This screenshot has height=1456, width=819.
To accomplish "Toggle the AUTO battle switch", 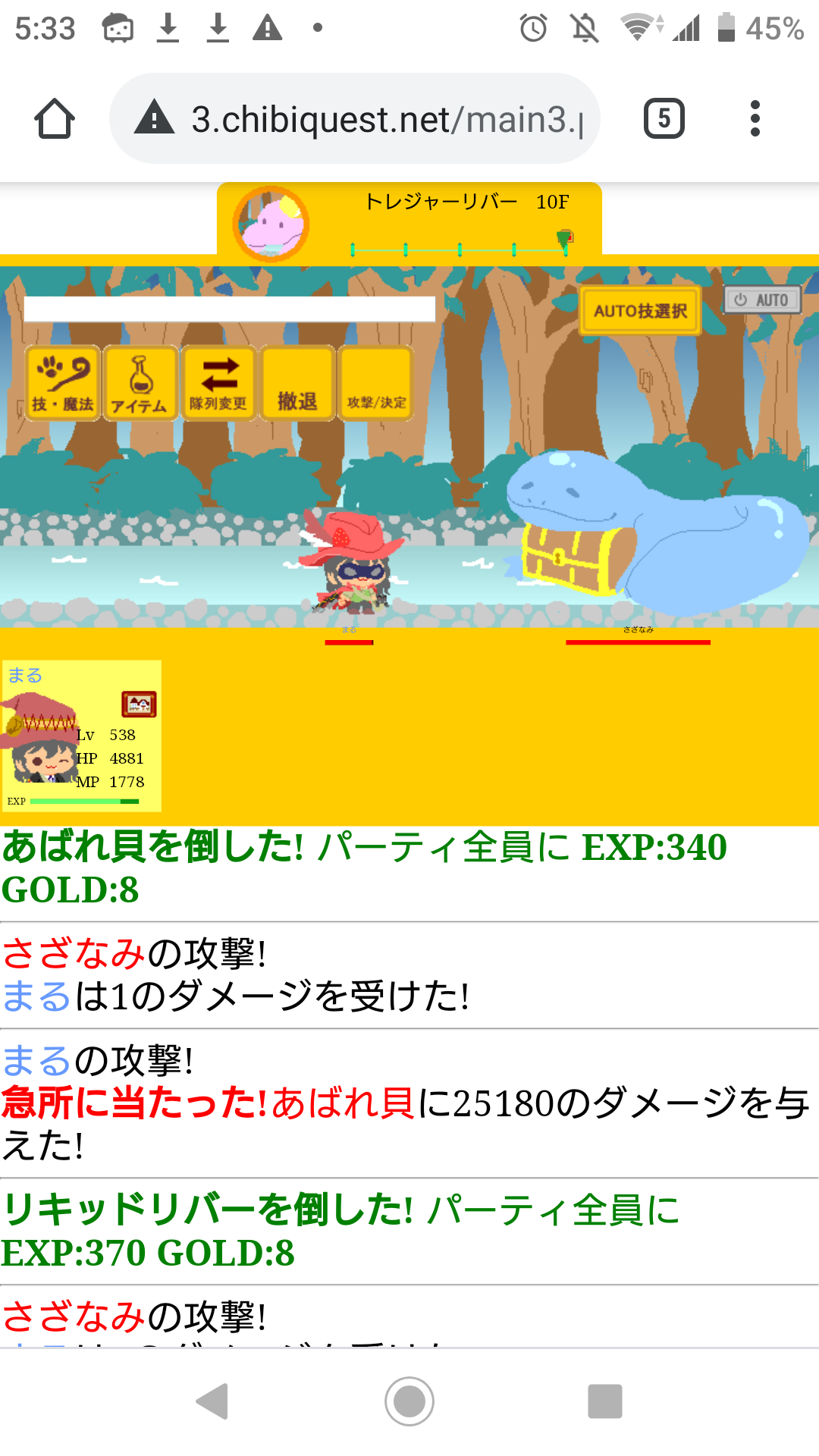I will tap(762, 300).
